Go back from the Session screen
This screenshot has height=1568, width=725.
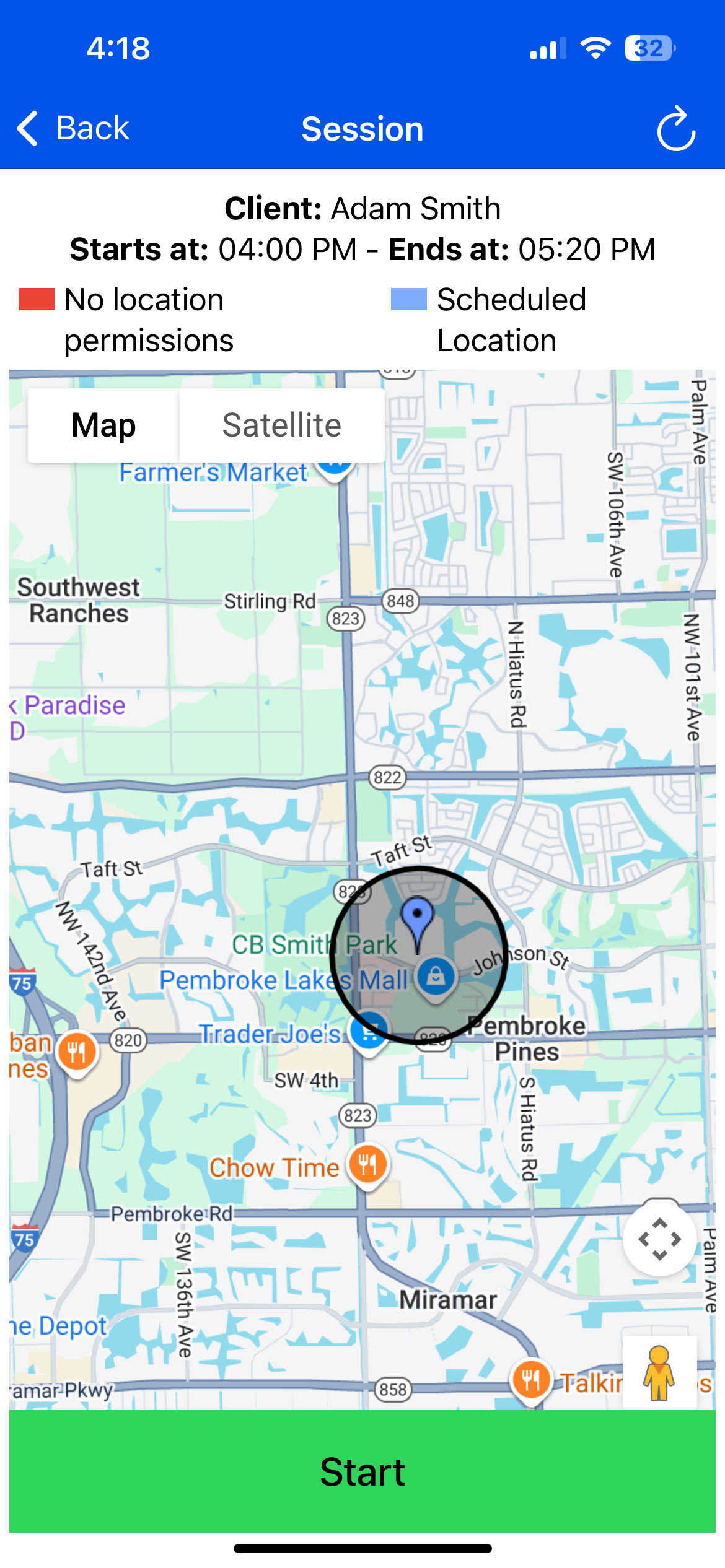73,128
